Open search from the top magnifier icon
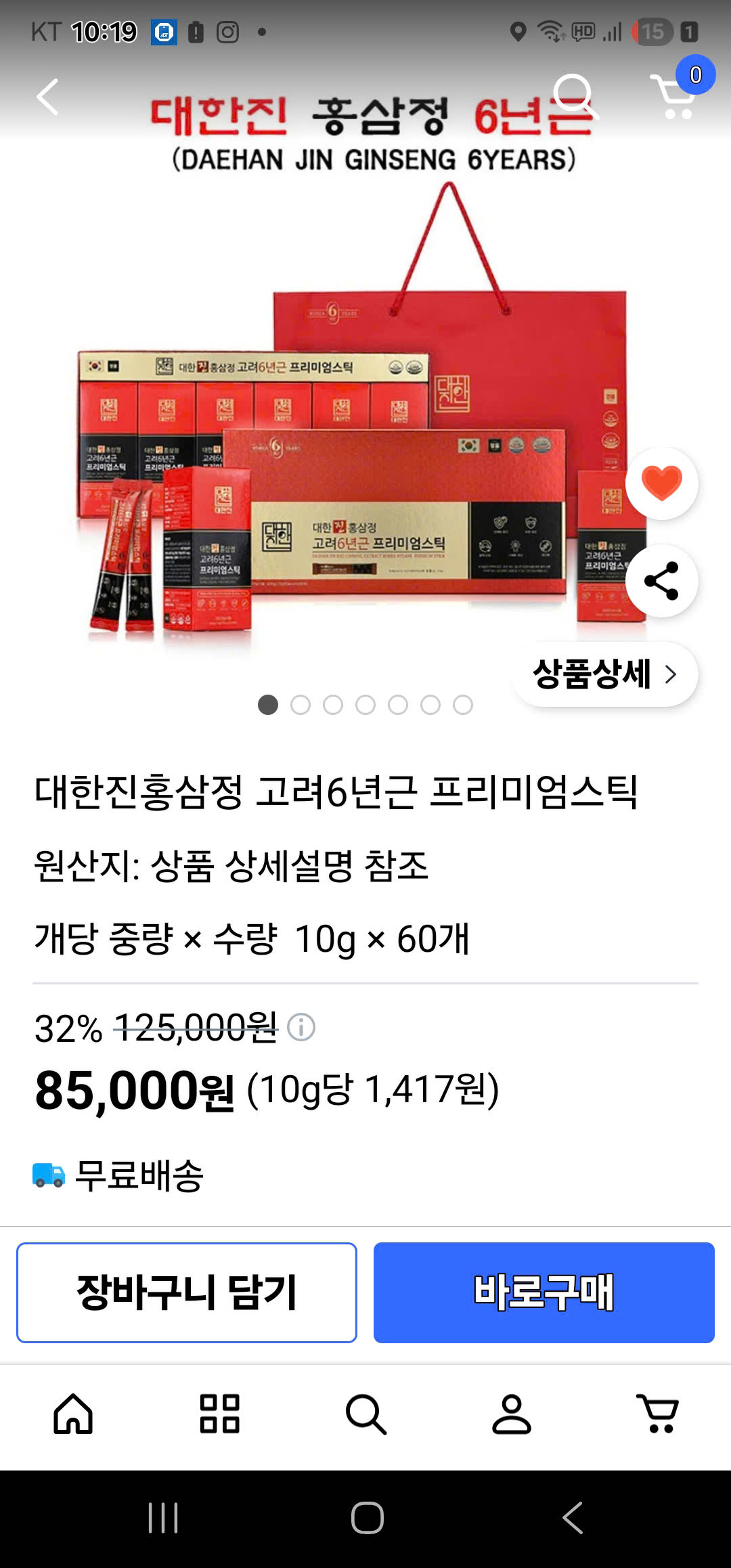This screenshot has width=731, height=1568. pyautogui.click(x=574, y=95)
